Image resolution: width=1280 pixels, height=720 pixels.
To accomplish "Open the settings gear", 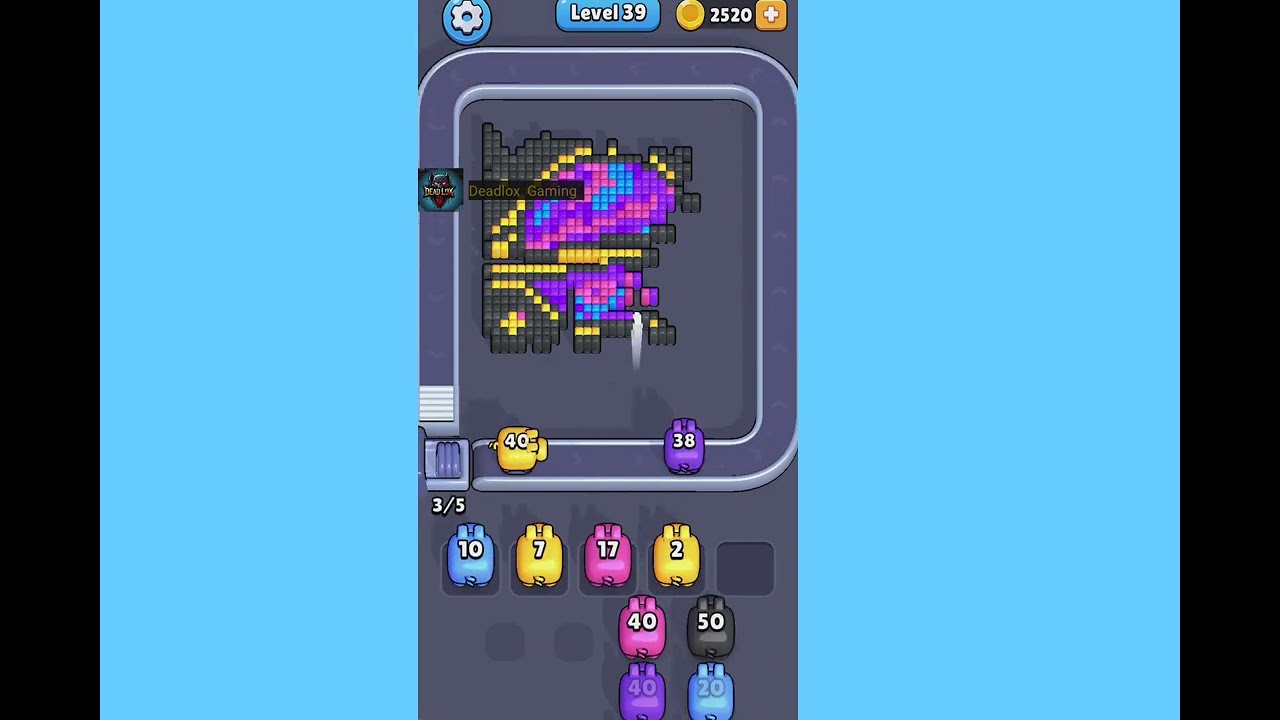I will coord(467,18).
